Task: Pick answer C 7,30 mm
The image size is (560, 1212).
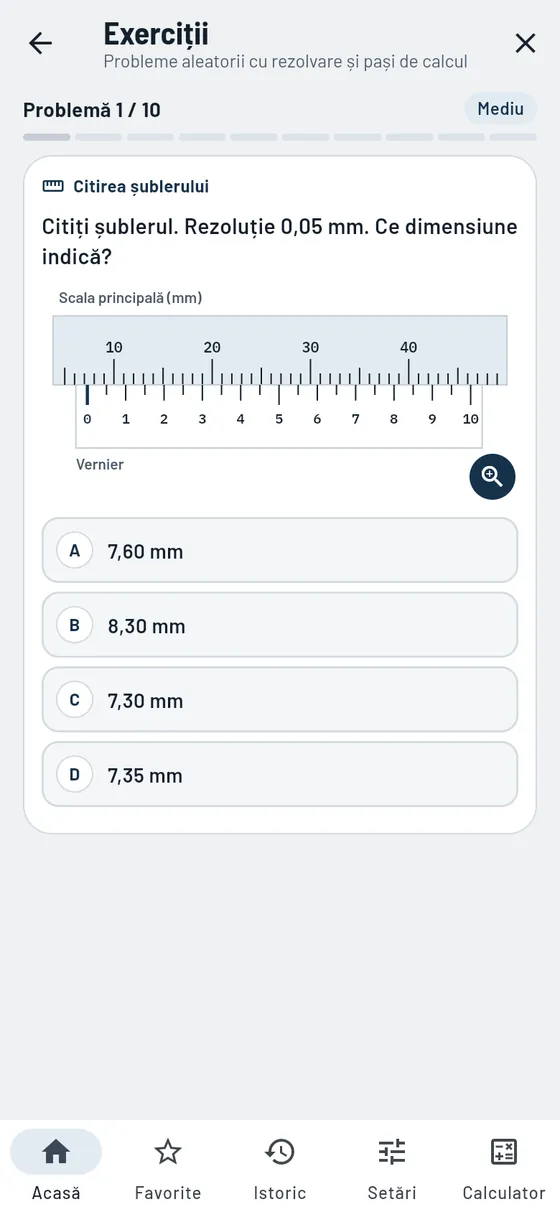Action: 280,700
